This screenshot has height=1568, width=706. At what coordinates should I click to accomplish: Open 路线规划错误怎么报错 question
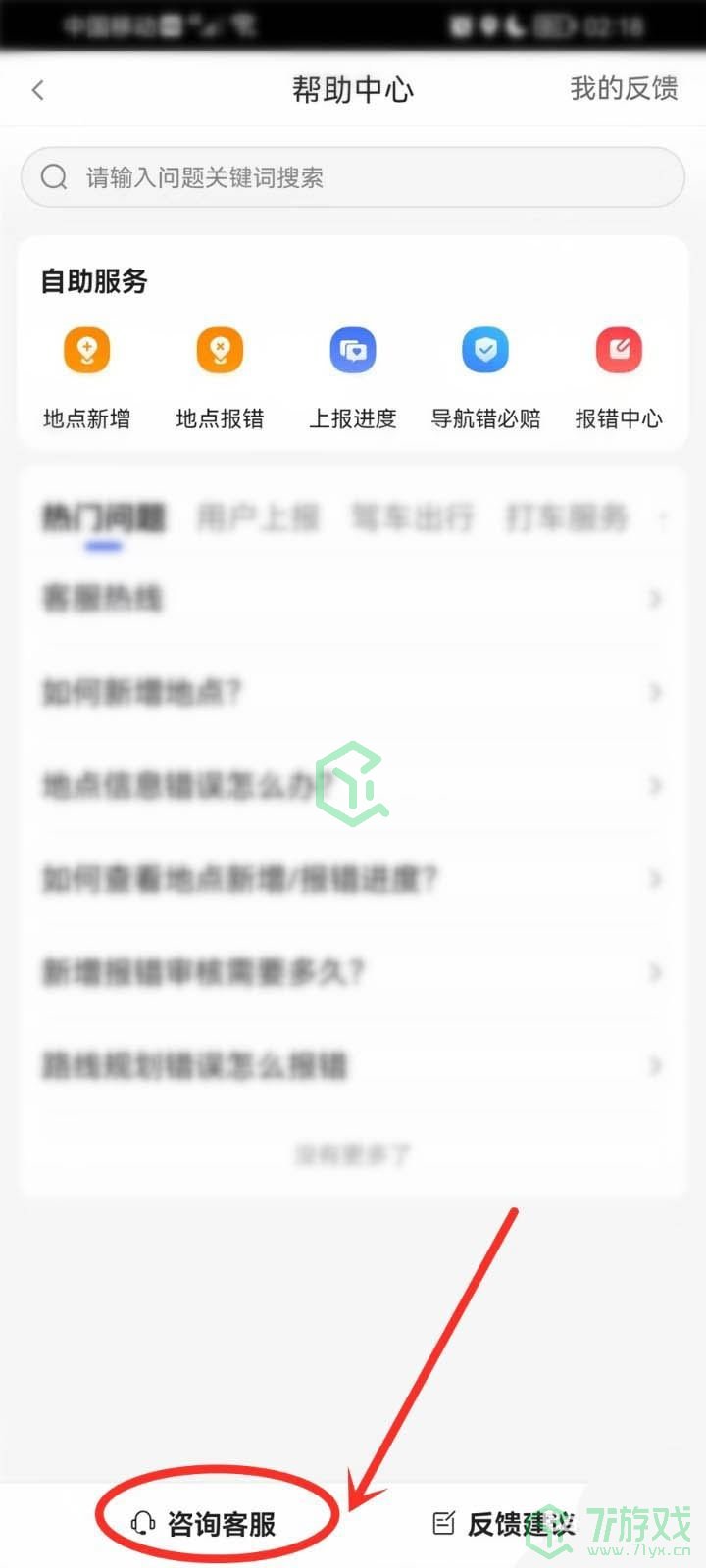353,1065
